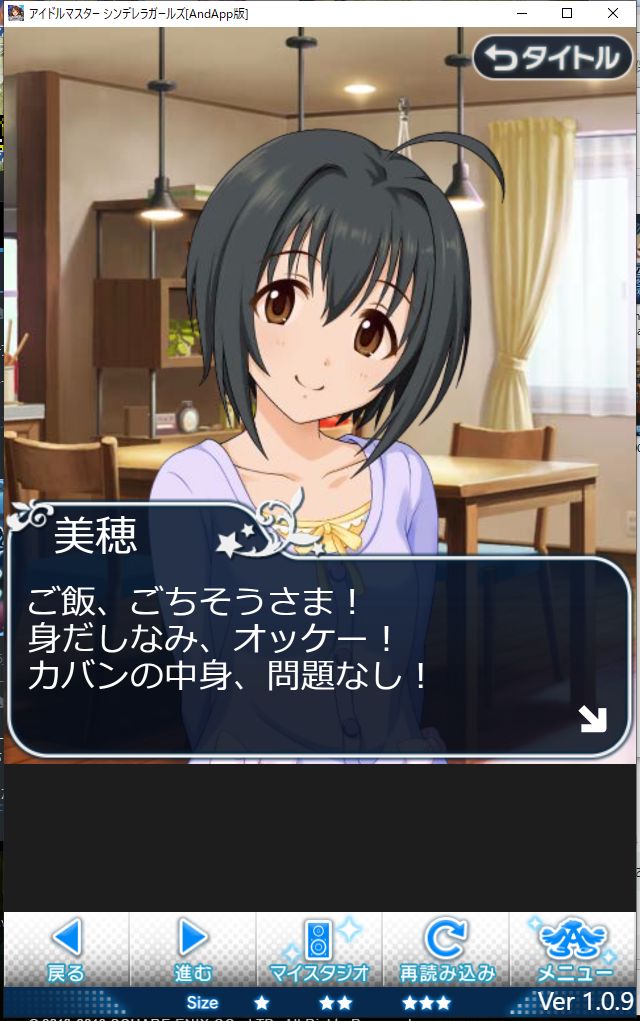Open the メニュー button
The height and width of the screenshot is (1021, 640).
point(574,950)
